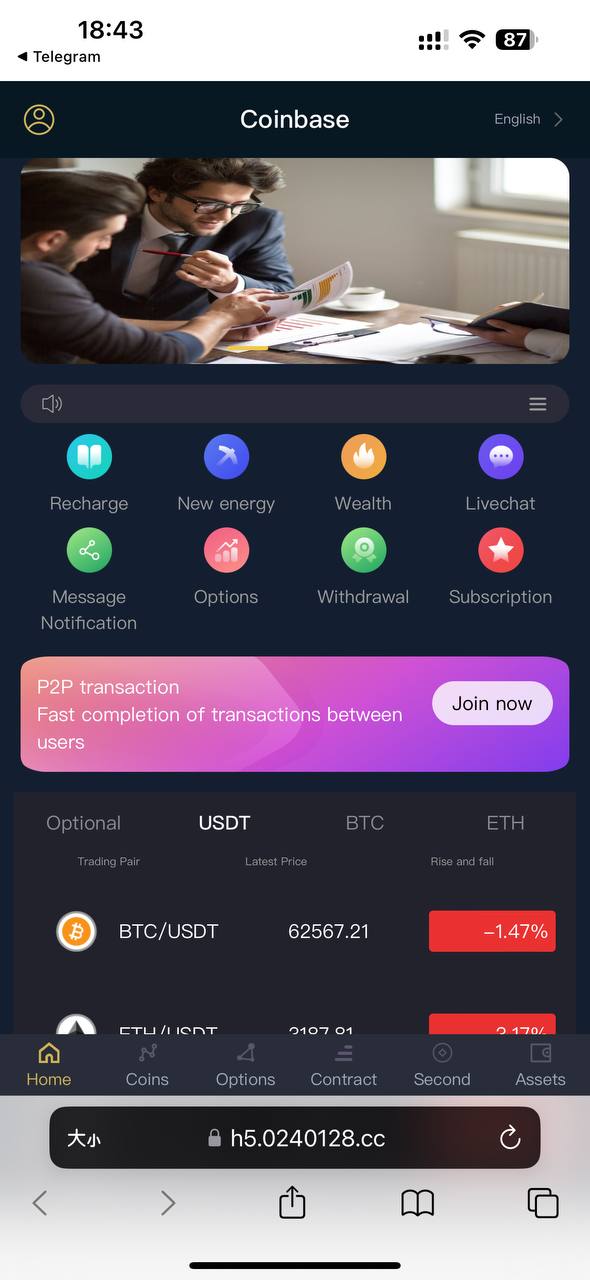
Task: Open Message Notification
Action: coord(89,580)
